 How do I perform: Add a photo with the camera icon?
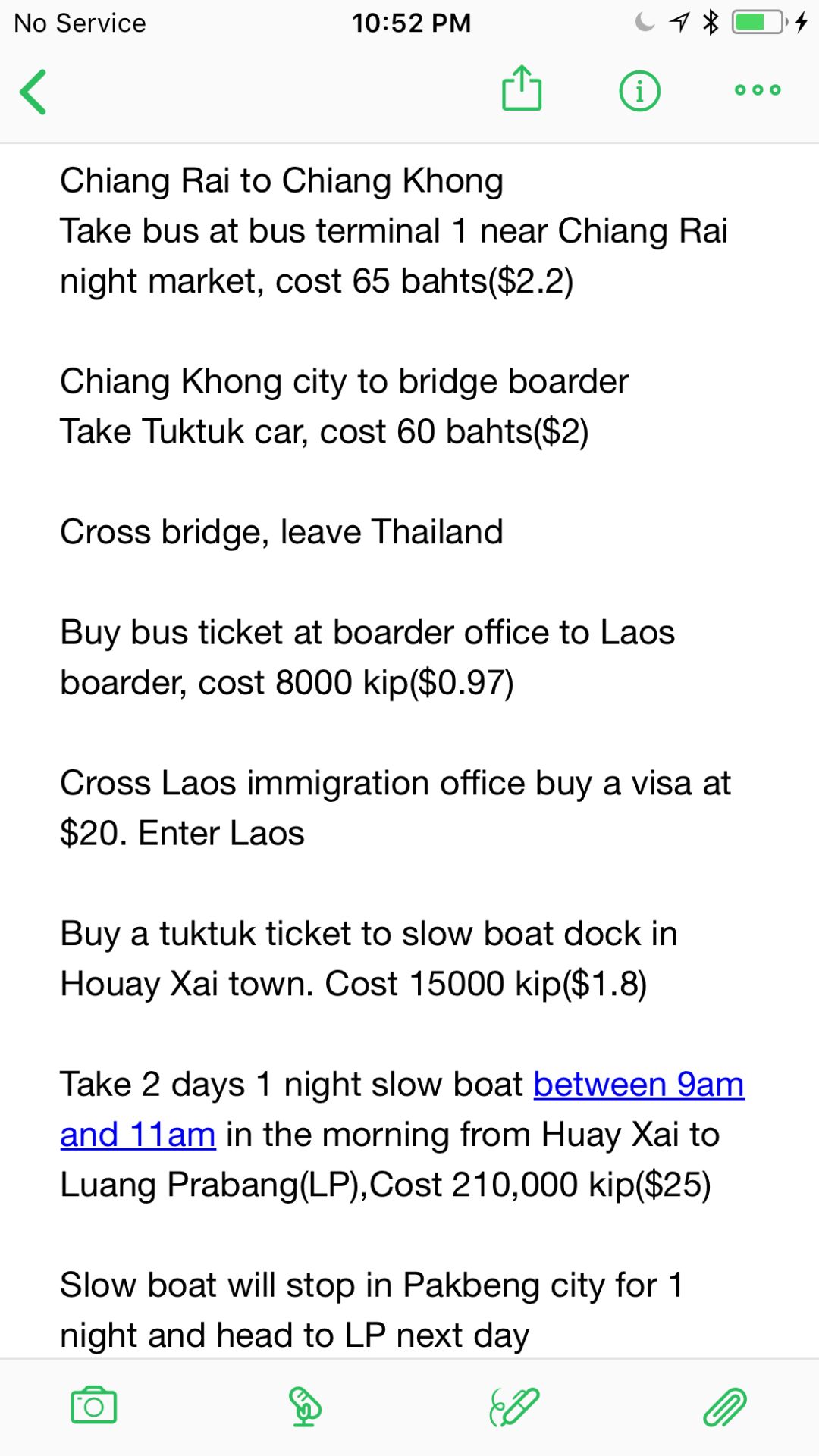pyautogui.click(x=94, y=1406)
